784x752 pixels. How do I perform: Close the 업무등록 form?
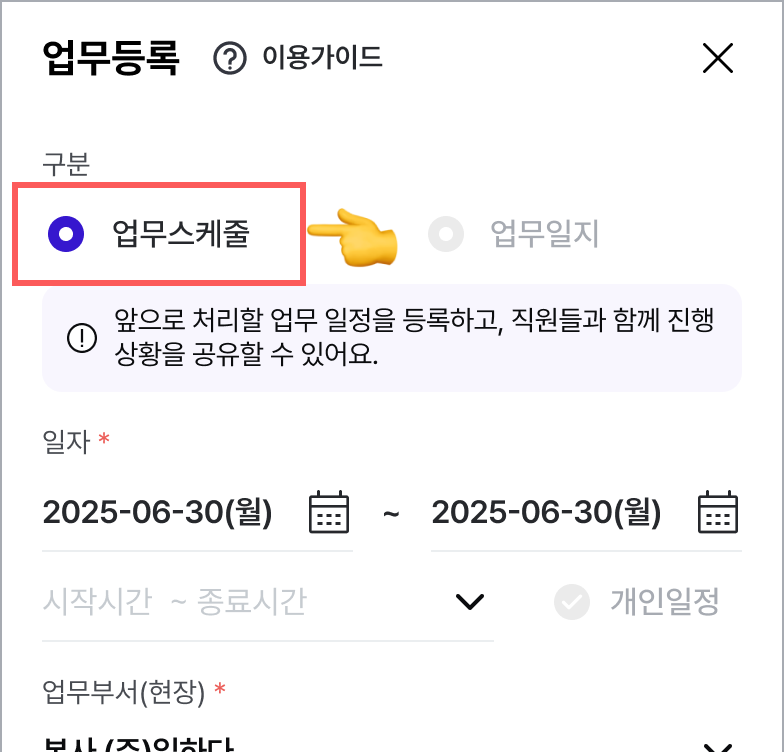point(718,58)
